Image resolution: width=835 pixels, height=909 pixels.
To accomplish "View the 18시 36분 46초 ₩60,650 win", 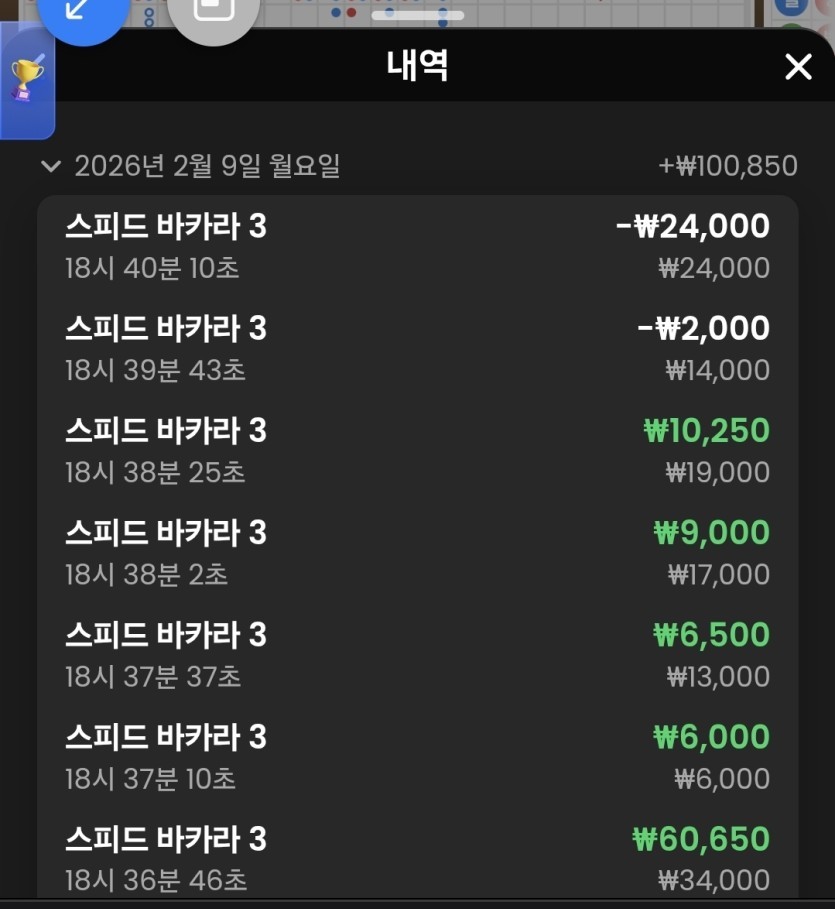I will 417,858.
